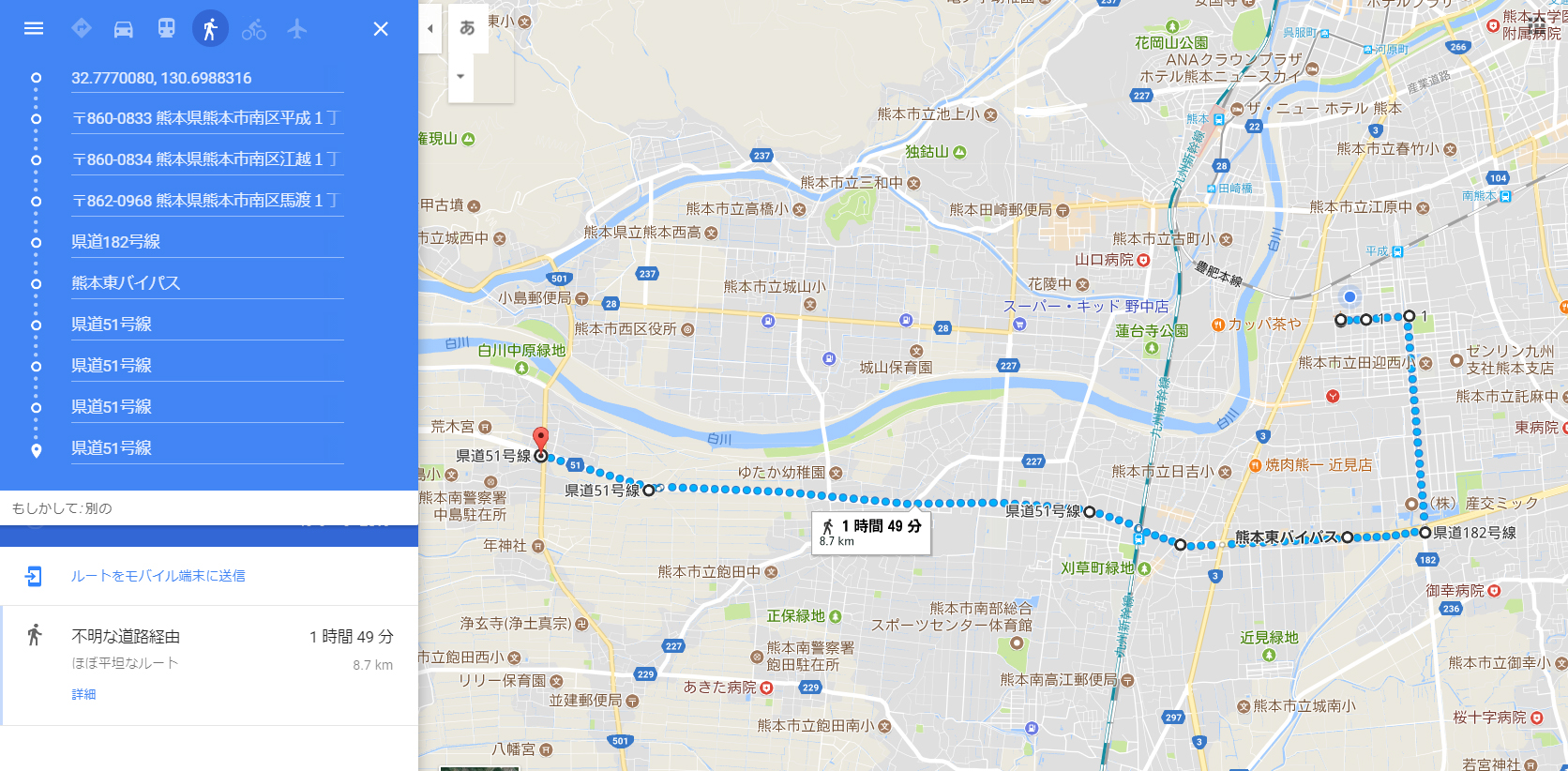Open 熊本市西区役所 place on map

pyautogui.click(x=625, y=329)
